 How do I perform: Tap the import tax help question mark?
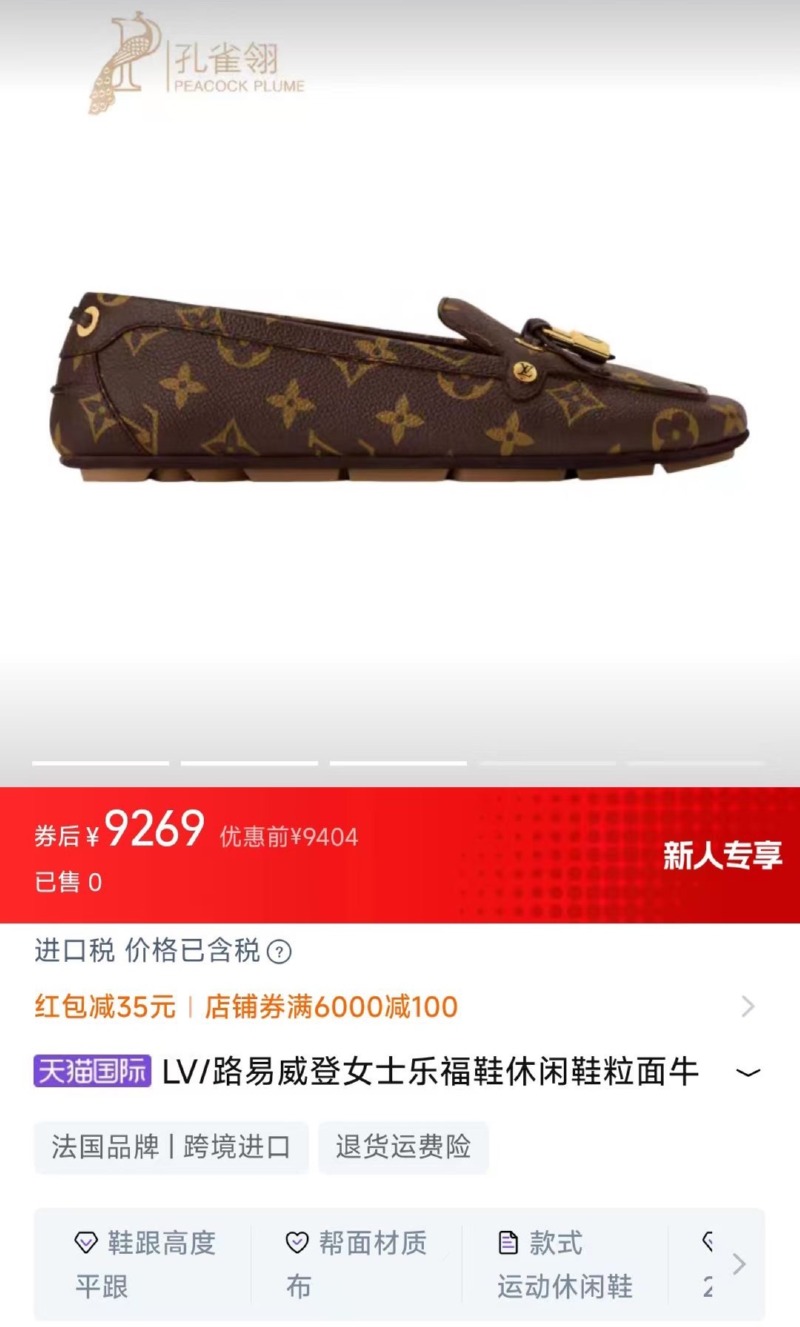280,951
